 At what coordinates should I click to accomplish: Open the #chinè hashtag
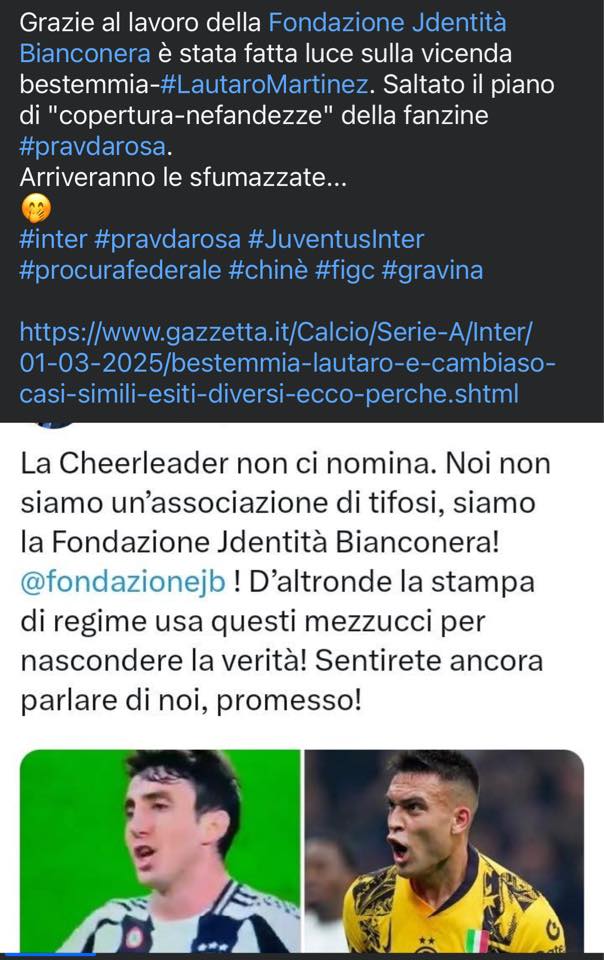click(x=260, y=272)
